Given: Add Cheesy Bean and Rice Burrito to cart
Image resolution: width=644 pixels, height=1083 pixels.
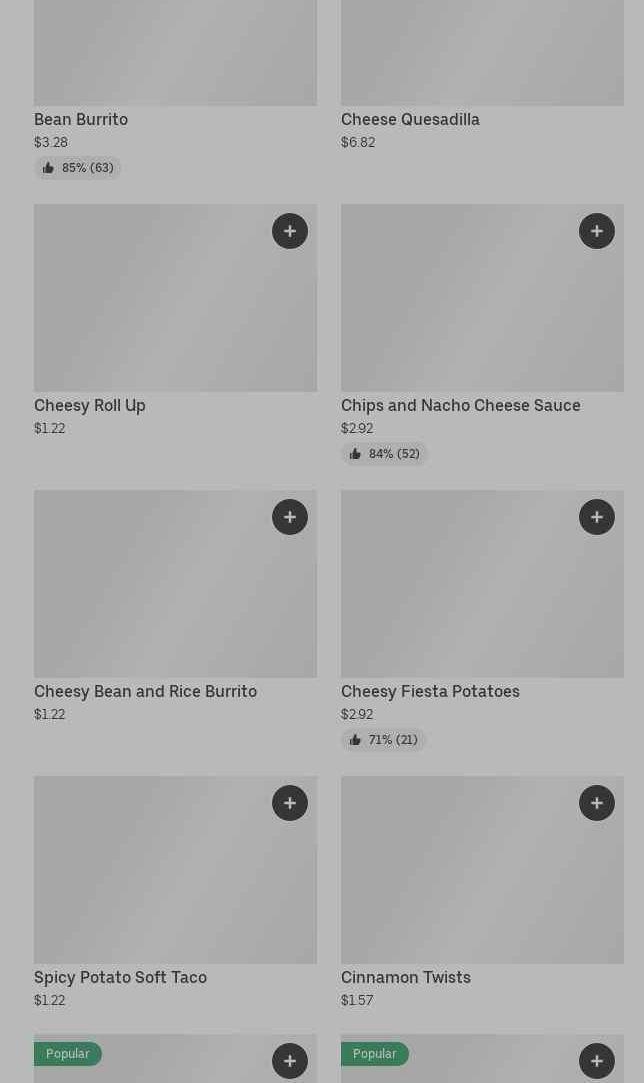Looking at the screenshot, I should (290, 517).
